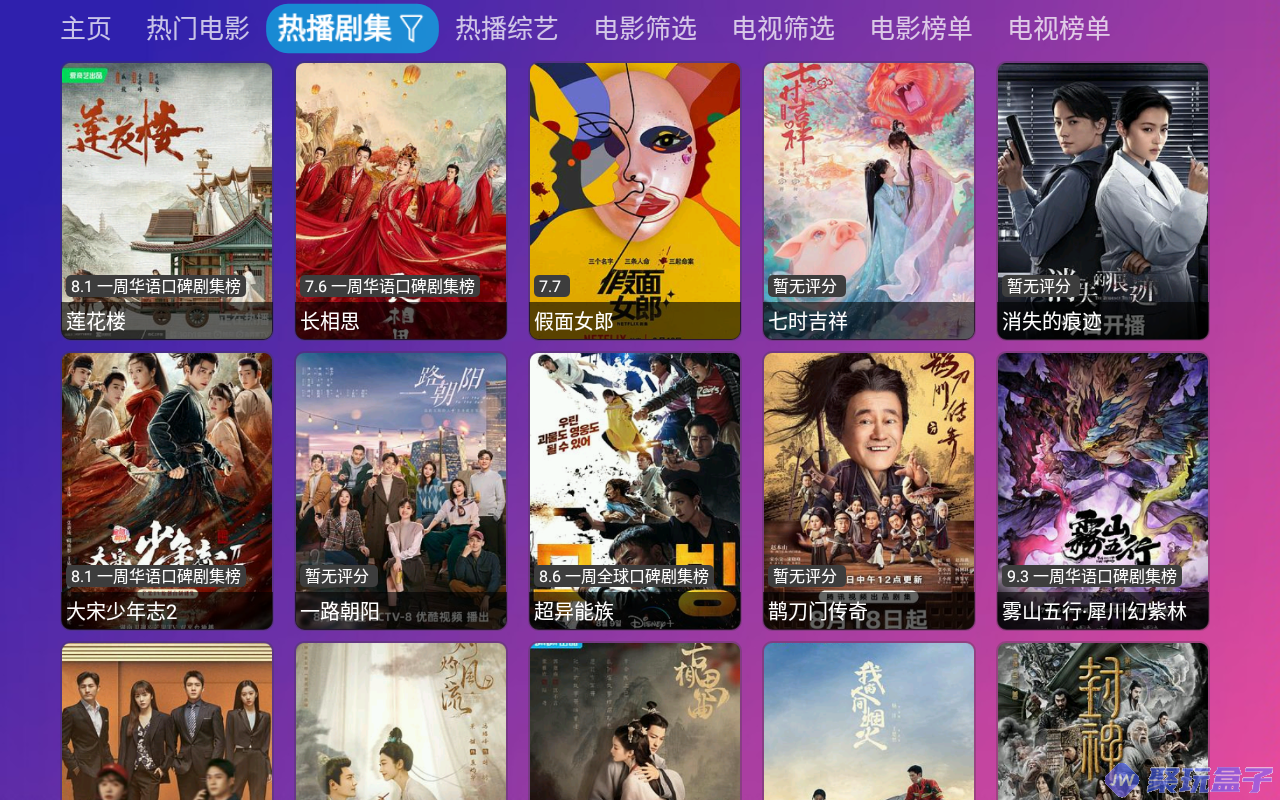Open 雾山五行·犀川幻紫林 card
This screenshot has width=1280, height=800.
[x=1103, y=490]
